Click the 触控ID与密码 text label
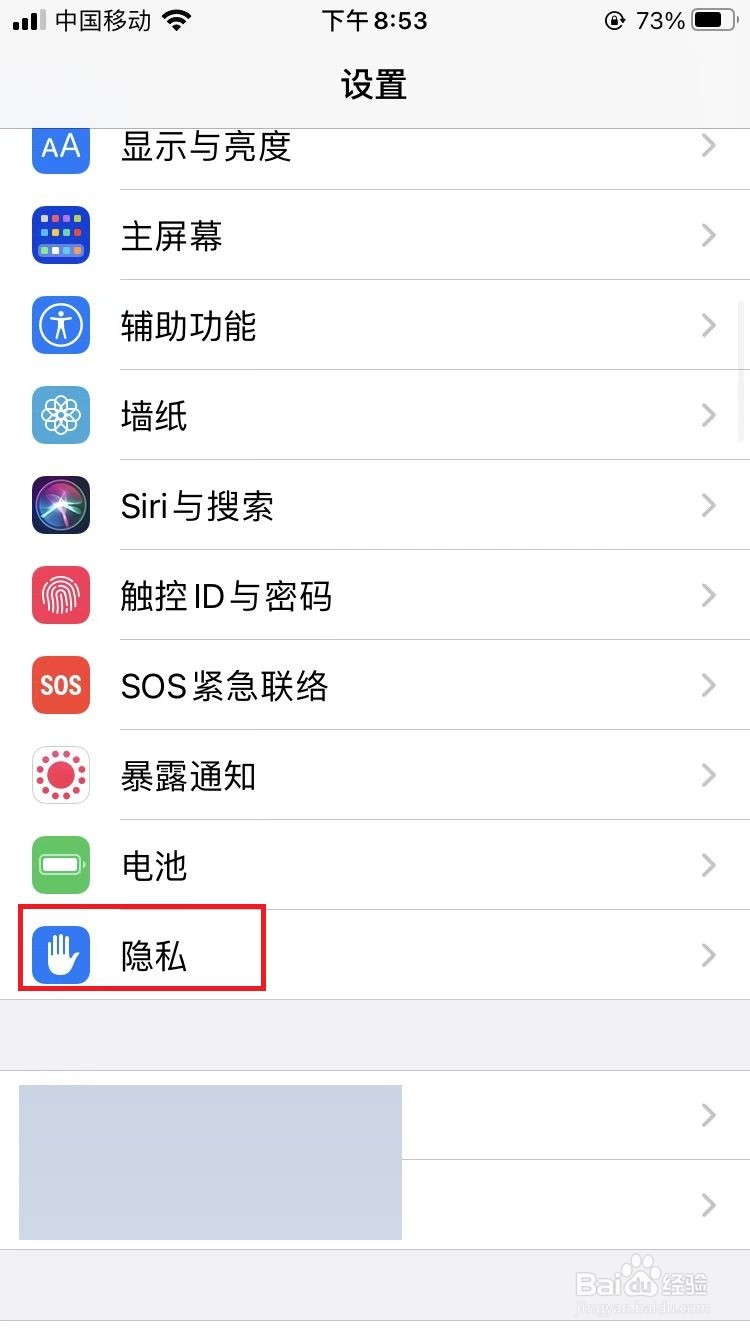This screenshot has width=750, height=1334. point(226,595)
